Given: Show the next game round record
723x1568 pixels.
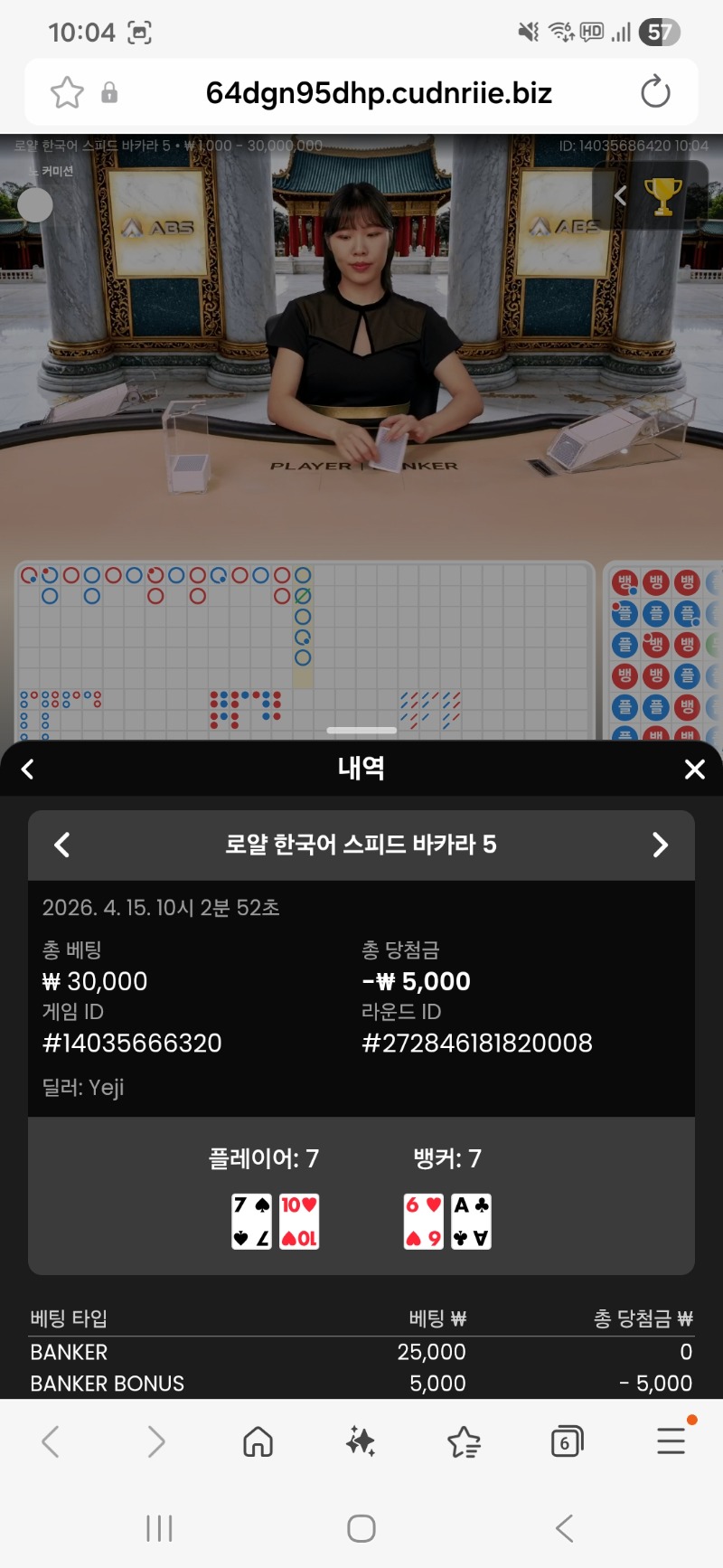Looking at the screenshot, I should pos(661,845).
